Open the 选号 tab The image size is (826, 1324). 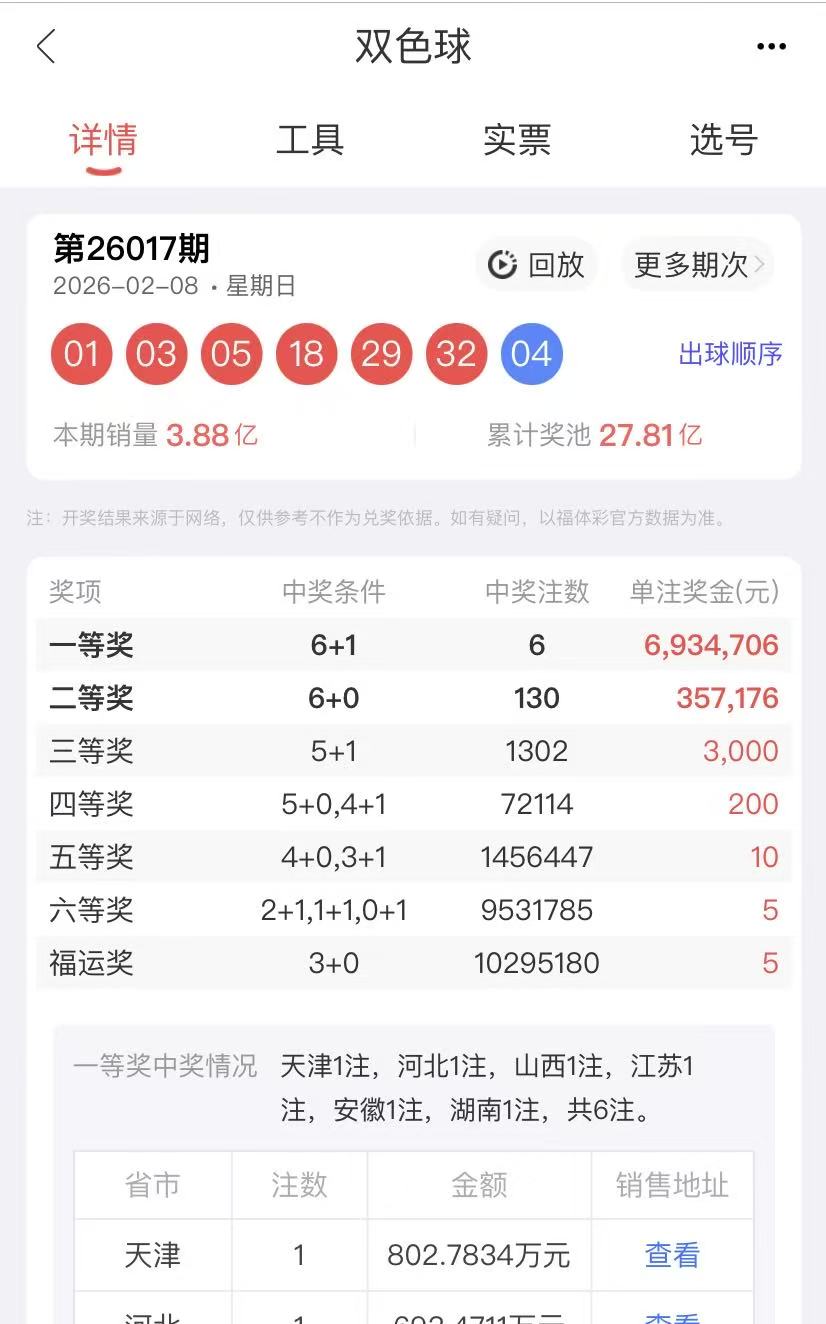point(723,141)
